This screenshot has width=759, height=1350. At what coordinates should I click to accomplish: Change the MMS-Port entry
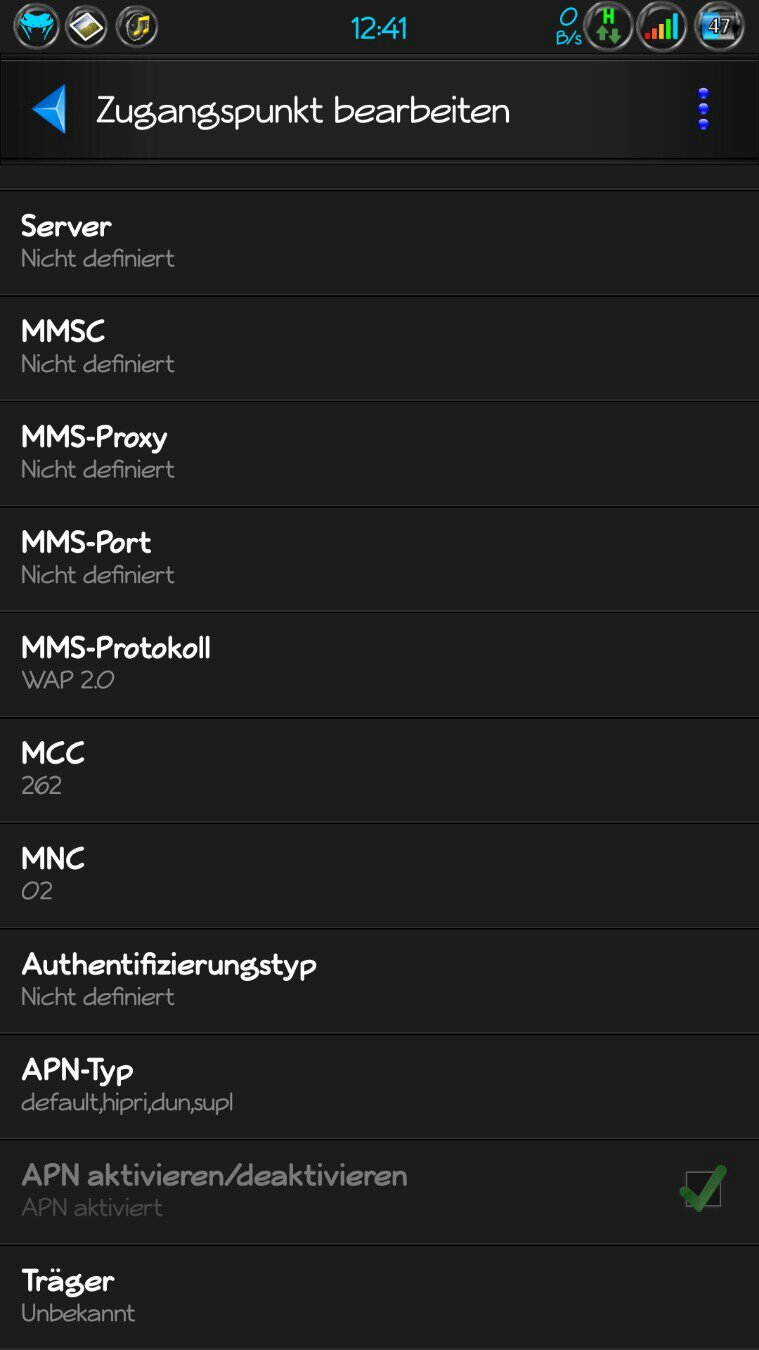[x=379, y=559]
